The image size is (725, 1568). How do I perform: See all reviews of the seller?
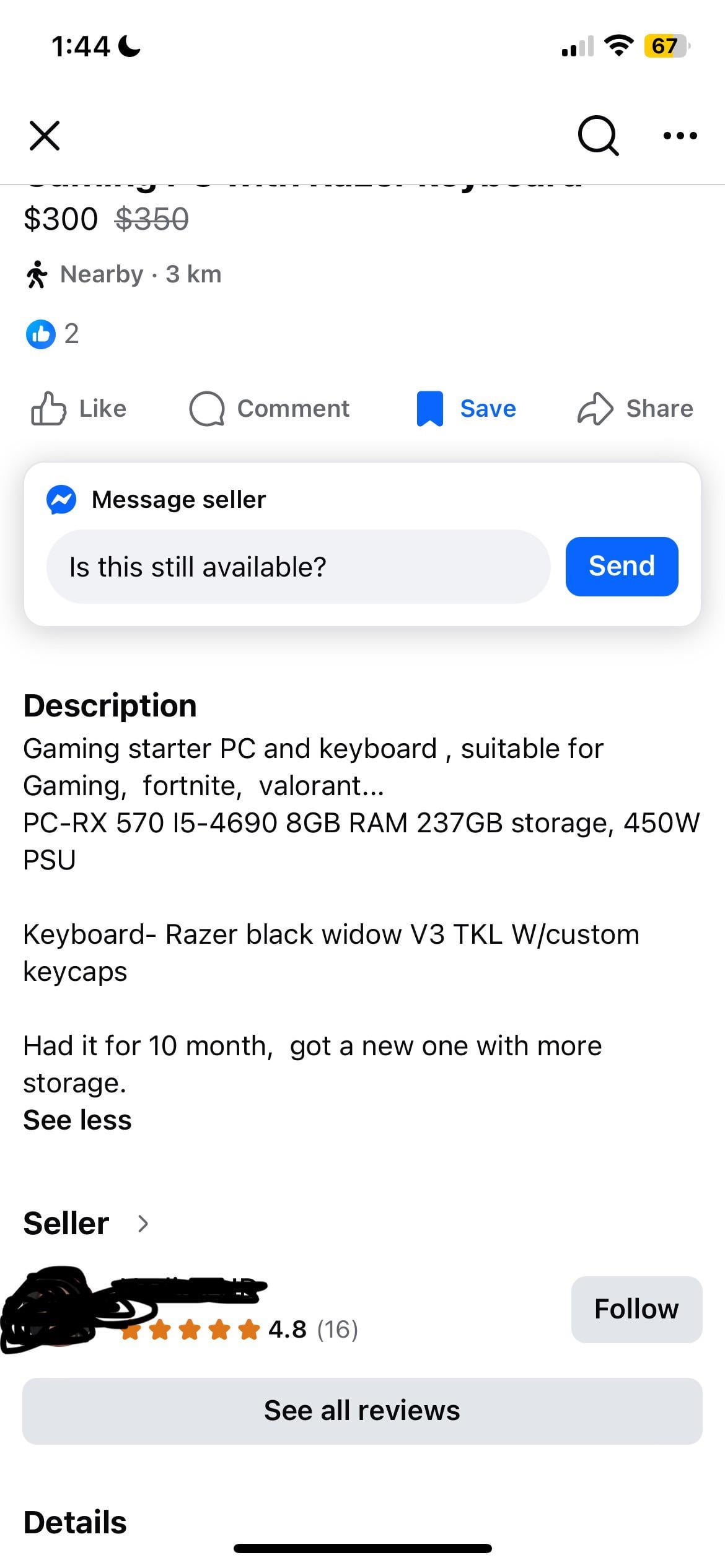pos(362,1411)
